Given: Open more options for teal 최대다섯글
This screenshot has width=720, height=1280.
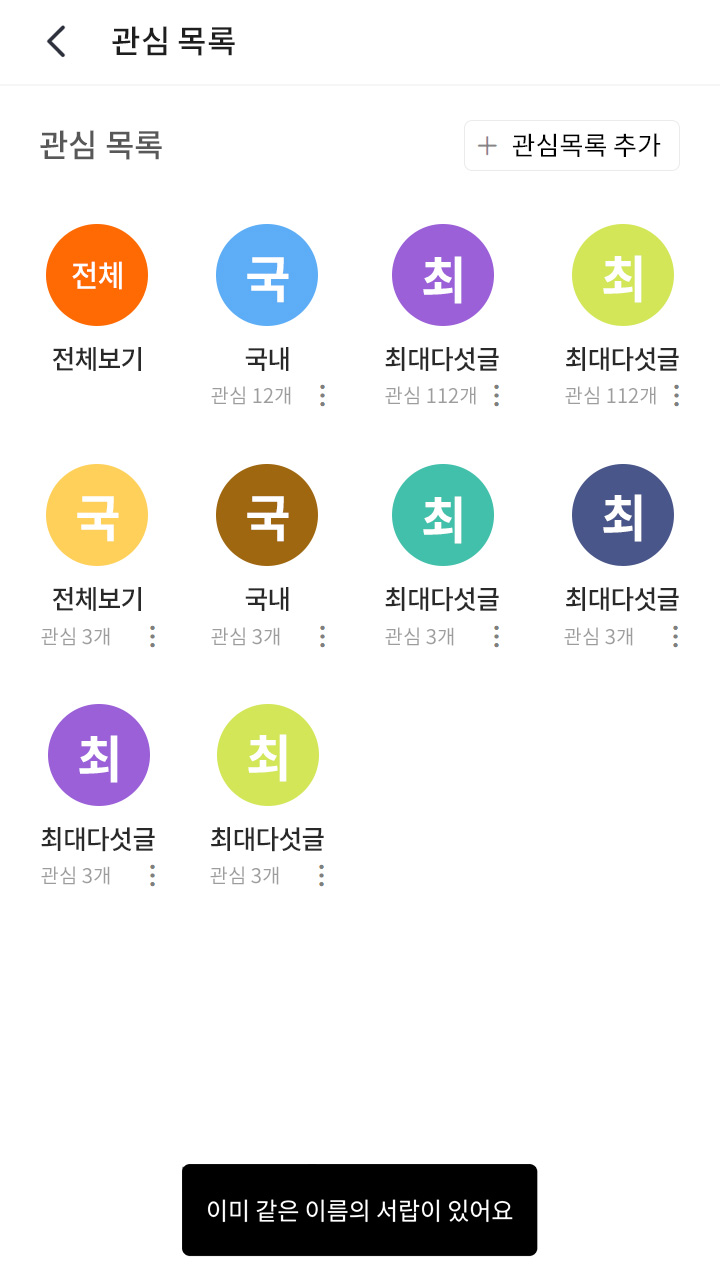Looking at the screenshot, I should [496, 636].
